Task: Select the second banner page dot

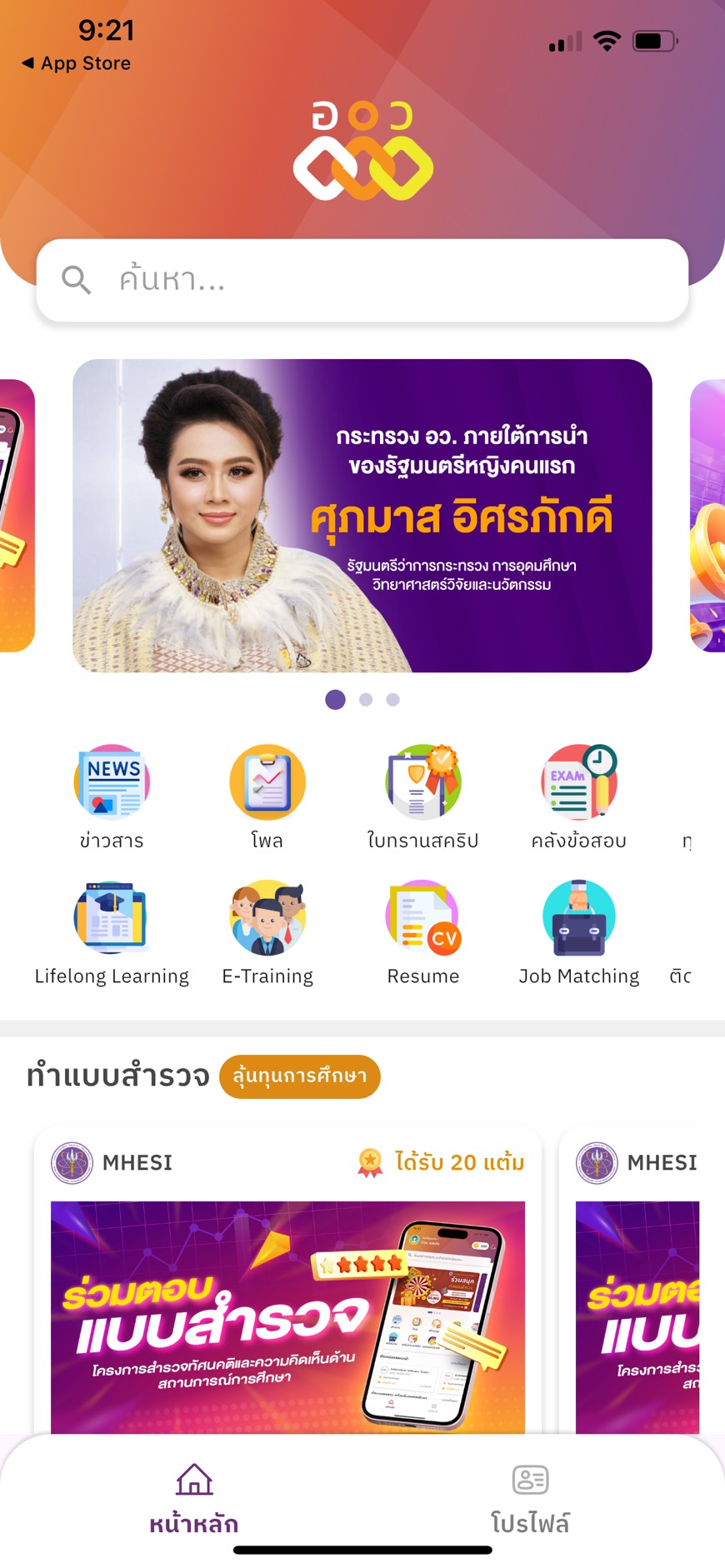Action: 366,700
